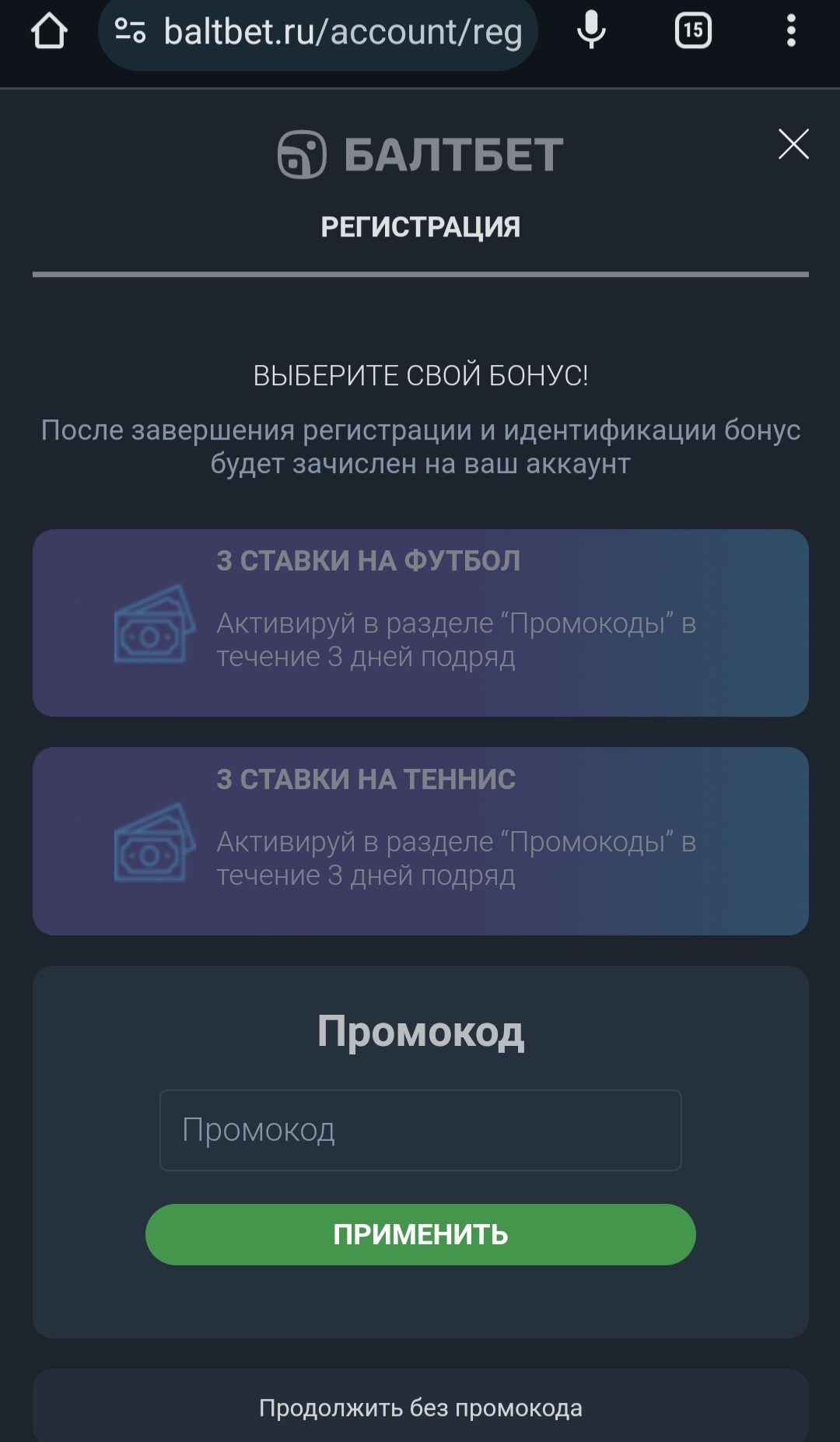This screenshot has width=840, height=1442.
Task: Choose the 3 ставки на теннис bonus
Action: [420, 841]
